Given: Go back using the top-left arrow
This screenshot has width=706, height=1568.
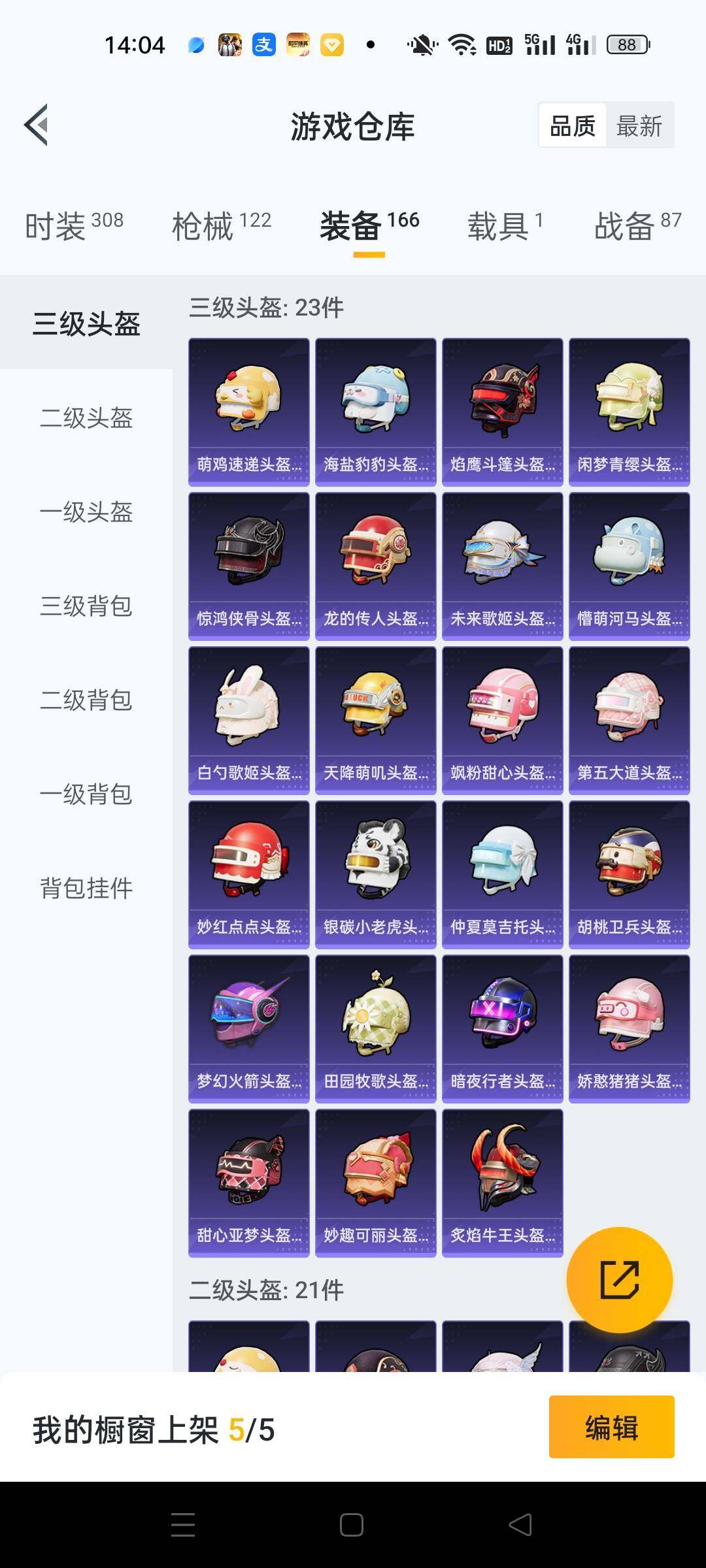Looking at the screenshot, I should pos(37,125).
